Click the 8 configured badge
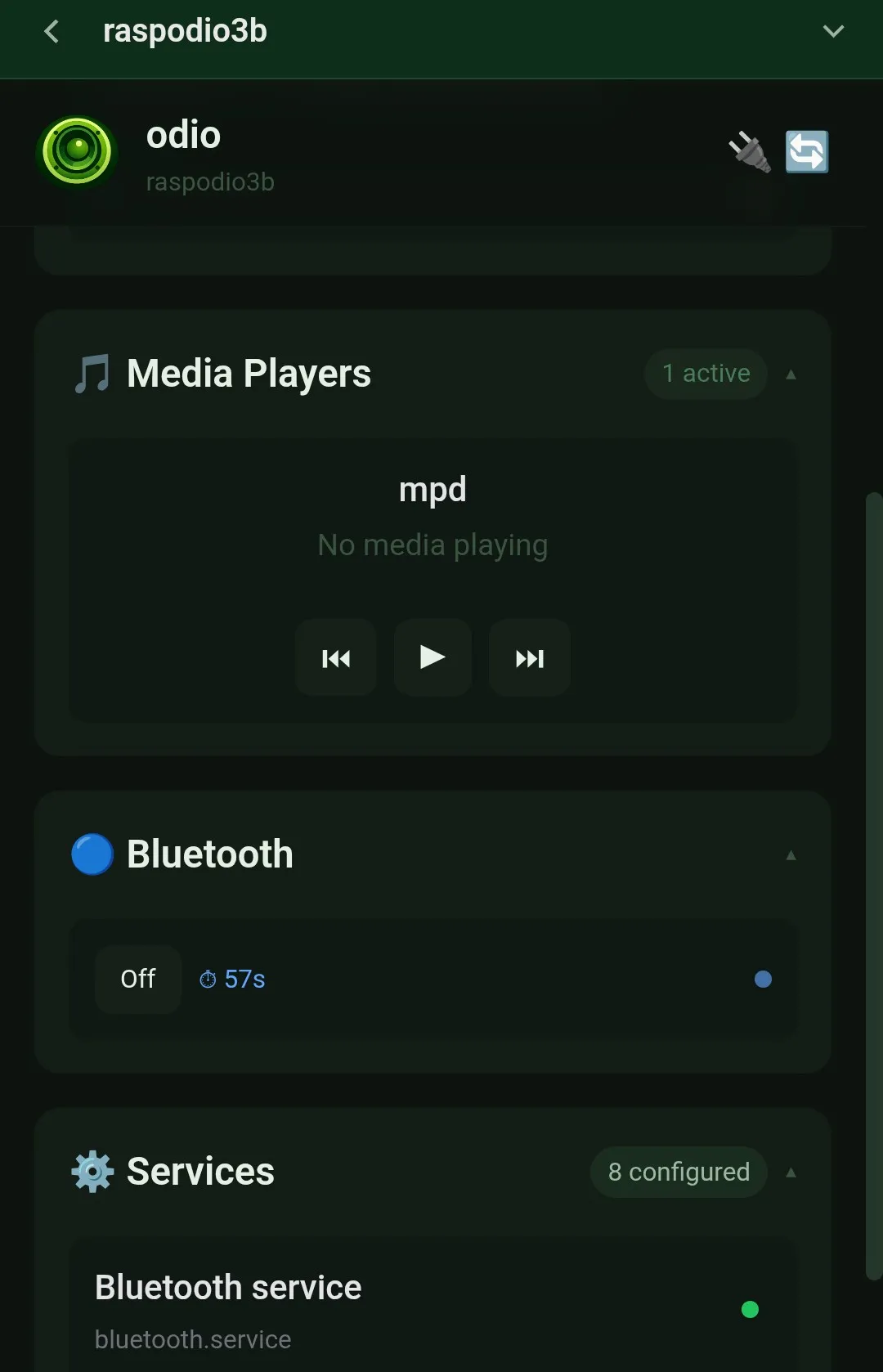 pos(678,1172)
